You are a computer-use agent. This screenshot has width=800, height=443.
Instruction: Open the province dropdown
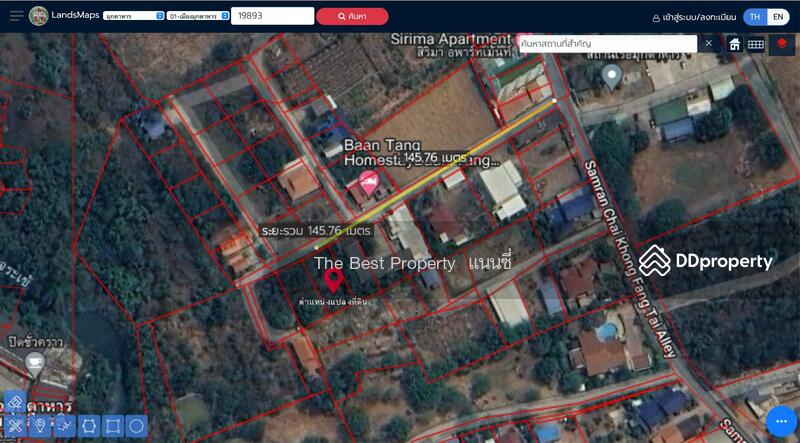[x=133, y=16]
